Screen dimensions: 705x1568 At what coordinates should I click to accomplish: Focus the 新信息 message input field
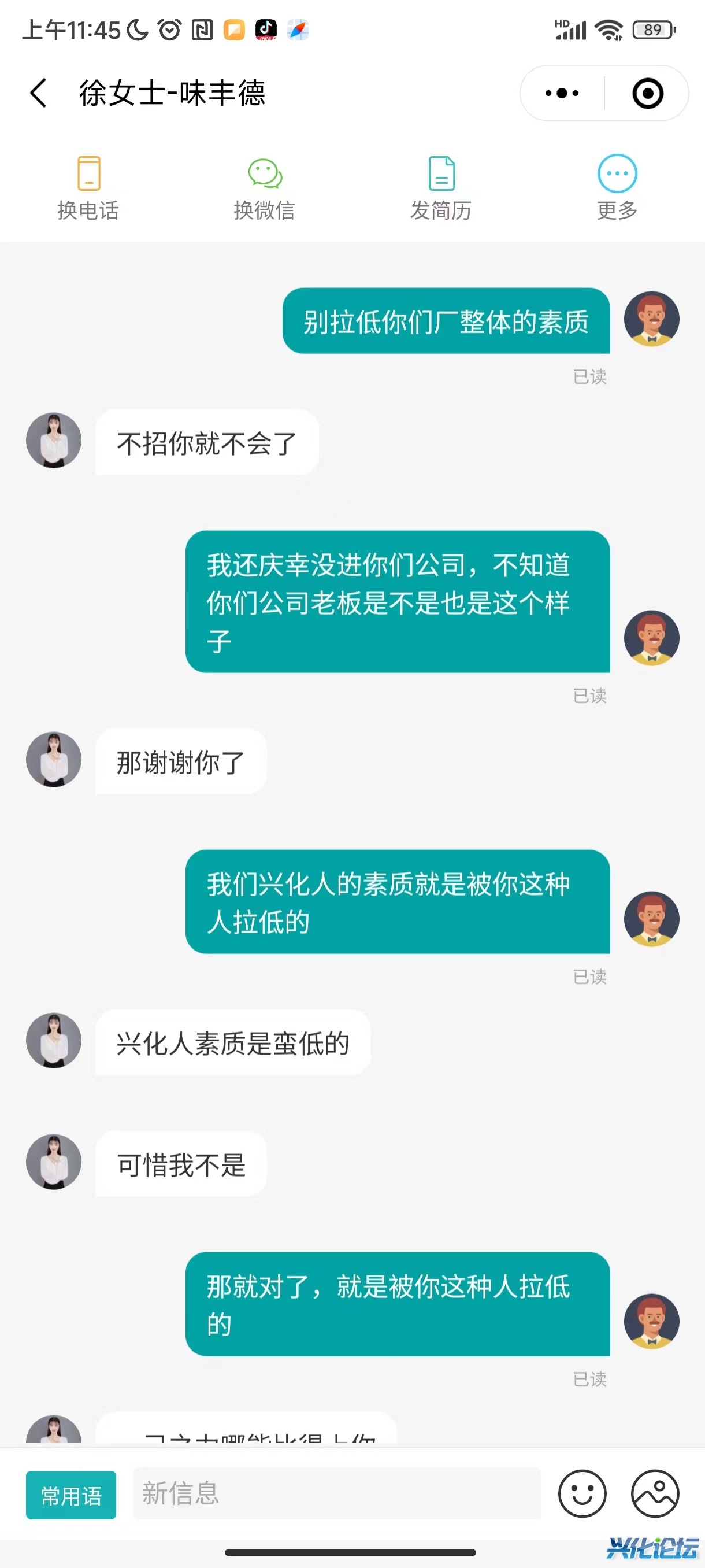coord(336,1493)
